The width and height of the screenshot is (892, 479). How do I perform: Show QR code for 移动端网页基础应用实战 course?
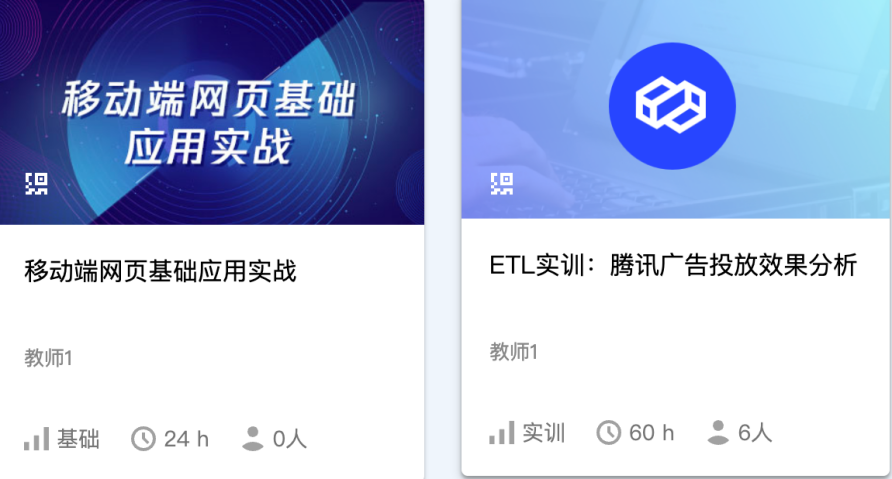click(37, 183)
